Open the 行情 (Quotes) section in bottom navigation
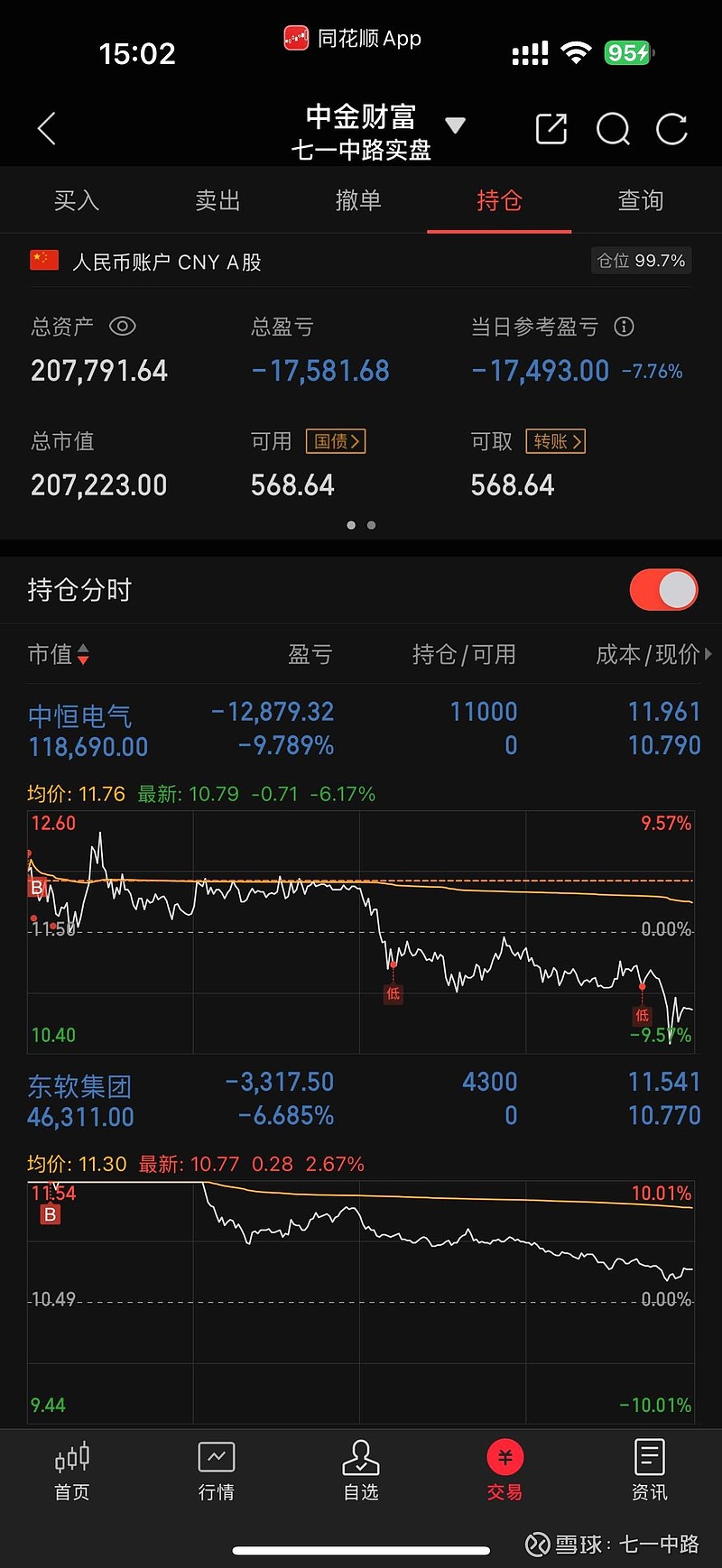This screenshot has height=1568, width=722. tap(216, 1471)
